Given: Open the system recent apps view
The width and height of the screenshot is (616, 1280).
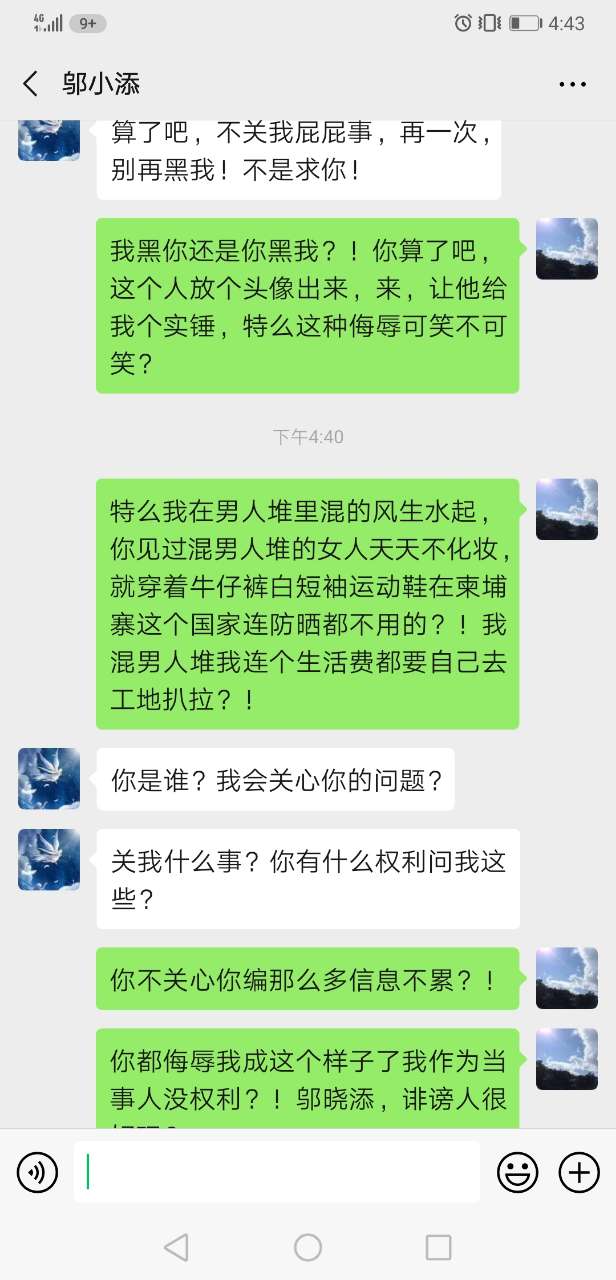Looking at the screenshot, I should click(x=438, y=1246).
